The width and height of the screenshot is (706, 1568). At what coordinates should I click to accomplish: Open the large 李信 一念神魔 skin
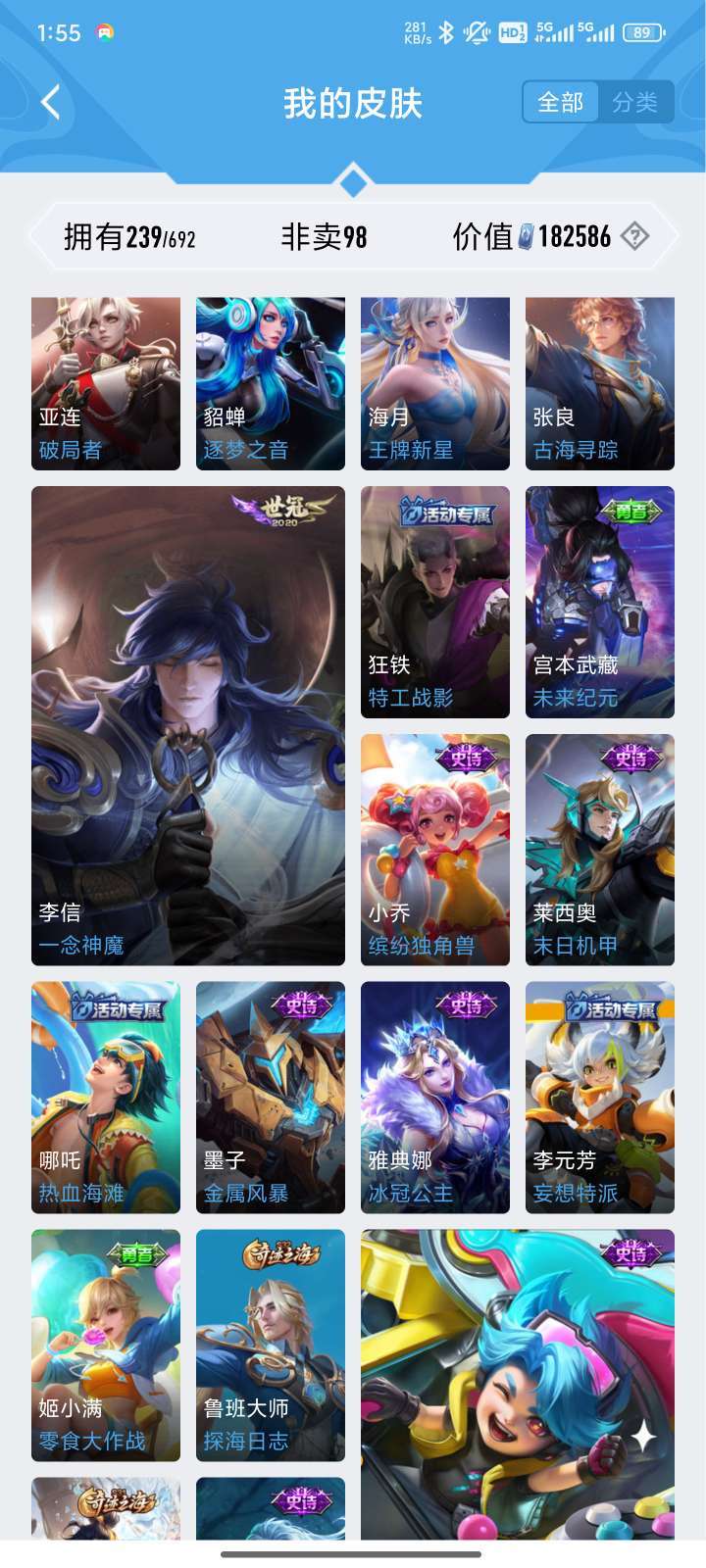point(188,726)
